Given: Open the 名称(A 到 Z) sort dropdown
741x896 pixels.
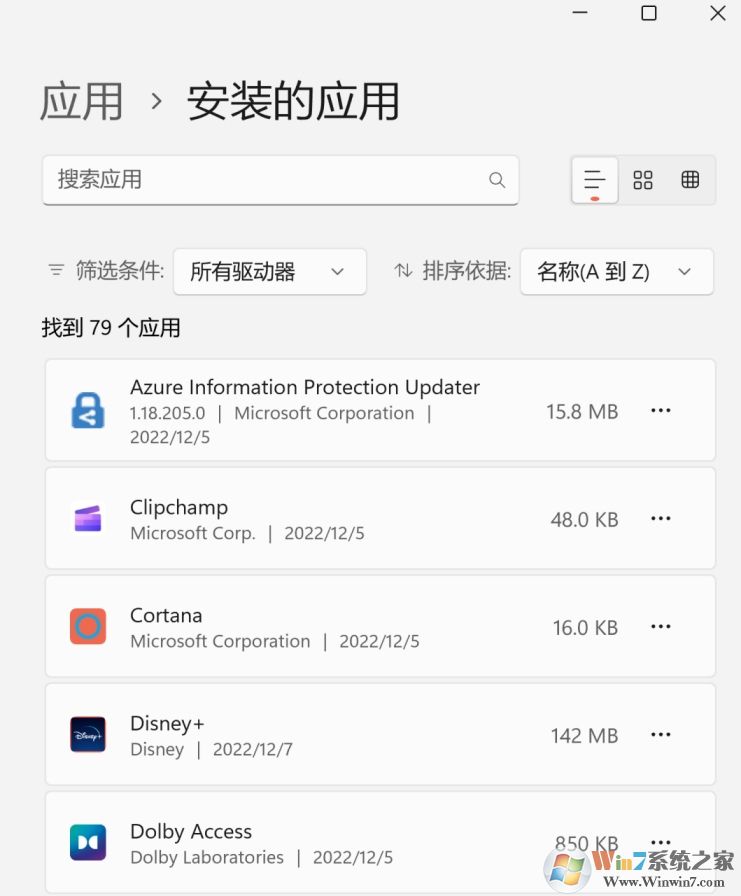Looking at the screenshot, I should (616, 271).
